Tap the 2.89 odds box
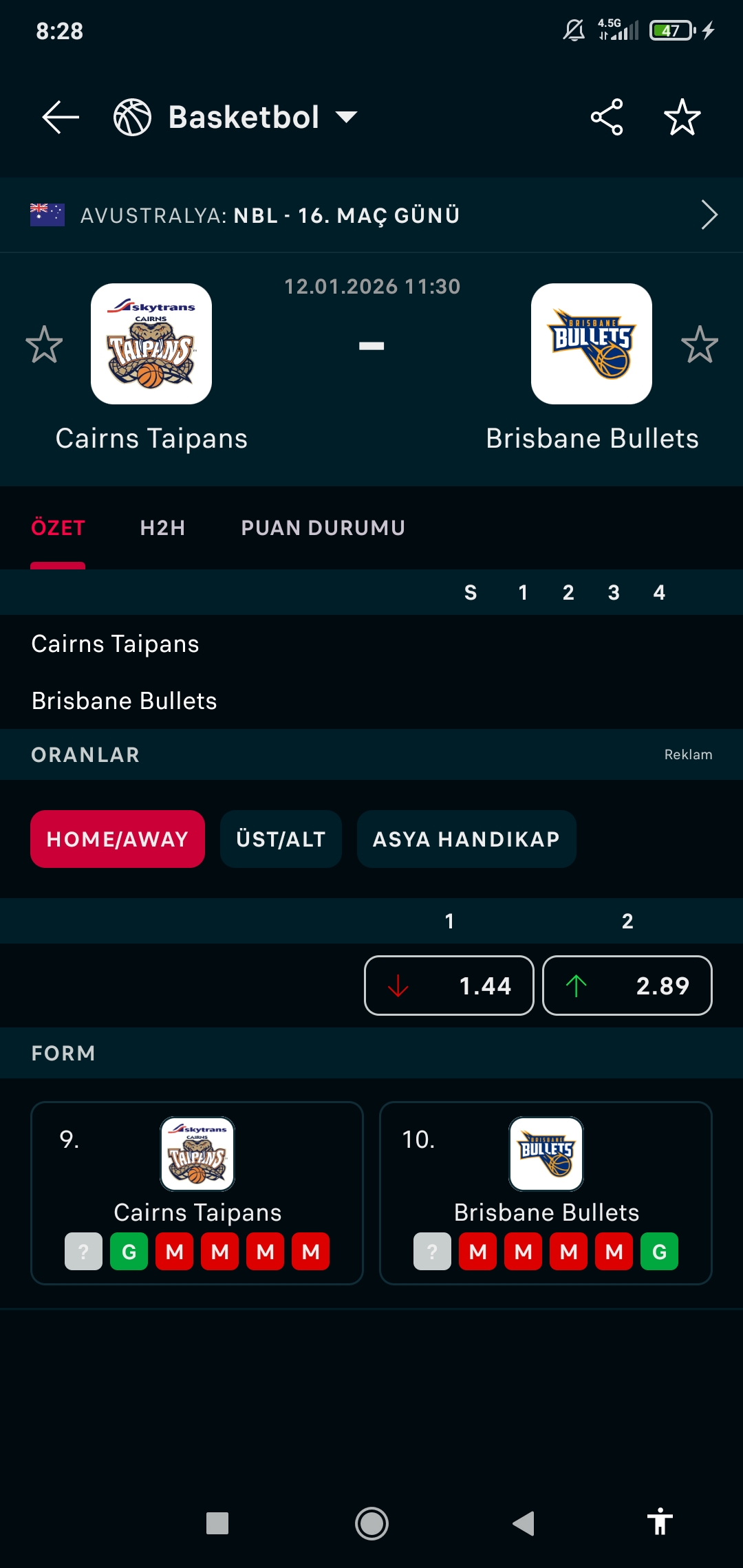This screenshot has height=1568, width=743. click(x=627, y=986)
